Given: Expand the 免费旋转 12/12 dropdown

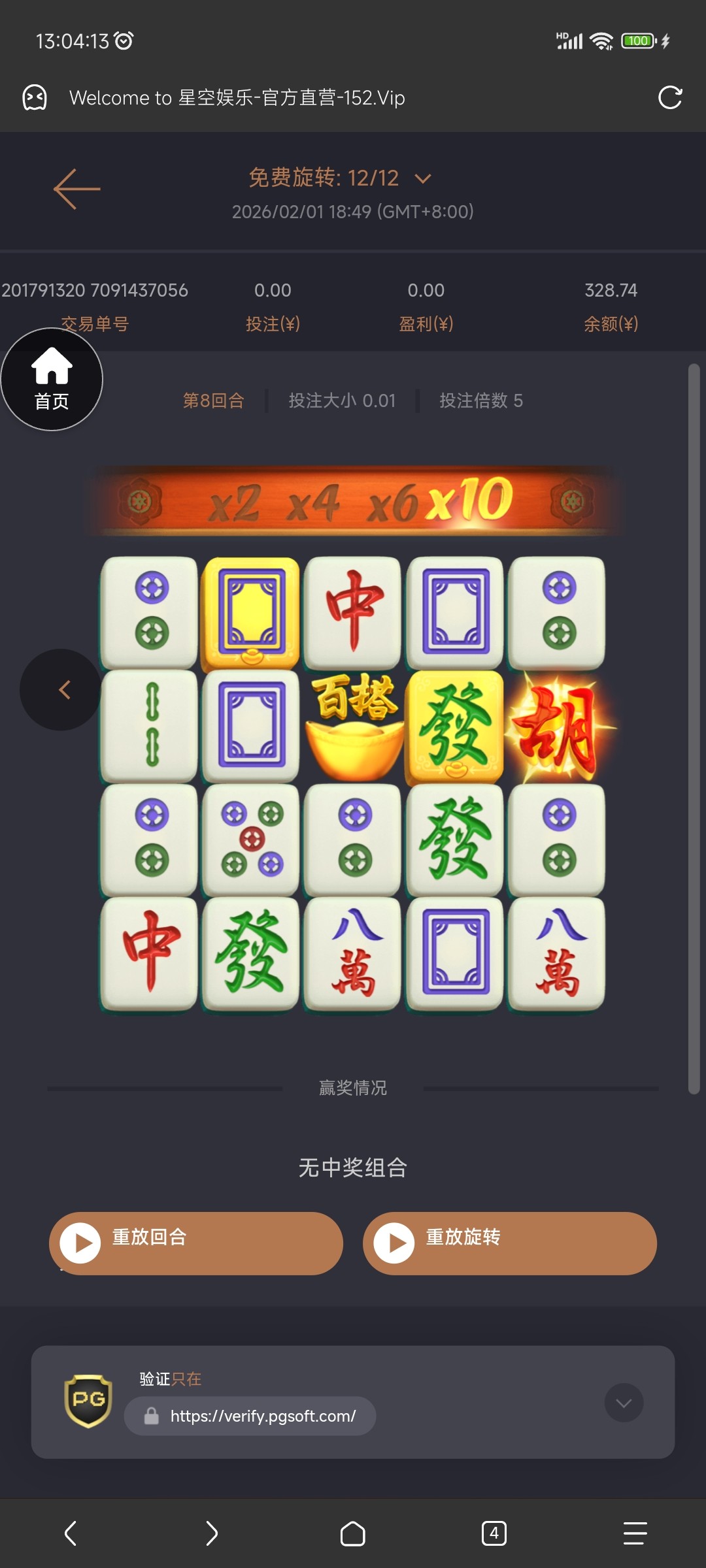Looking at the screenshot, I should [x=423, y=178].
